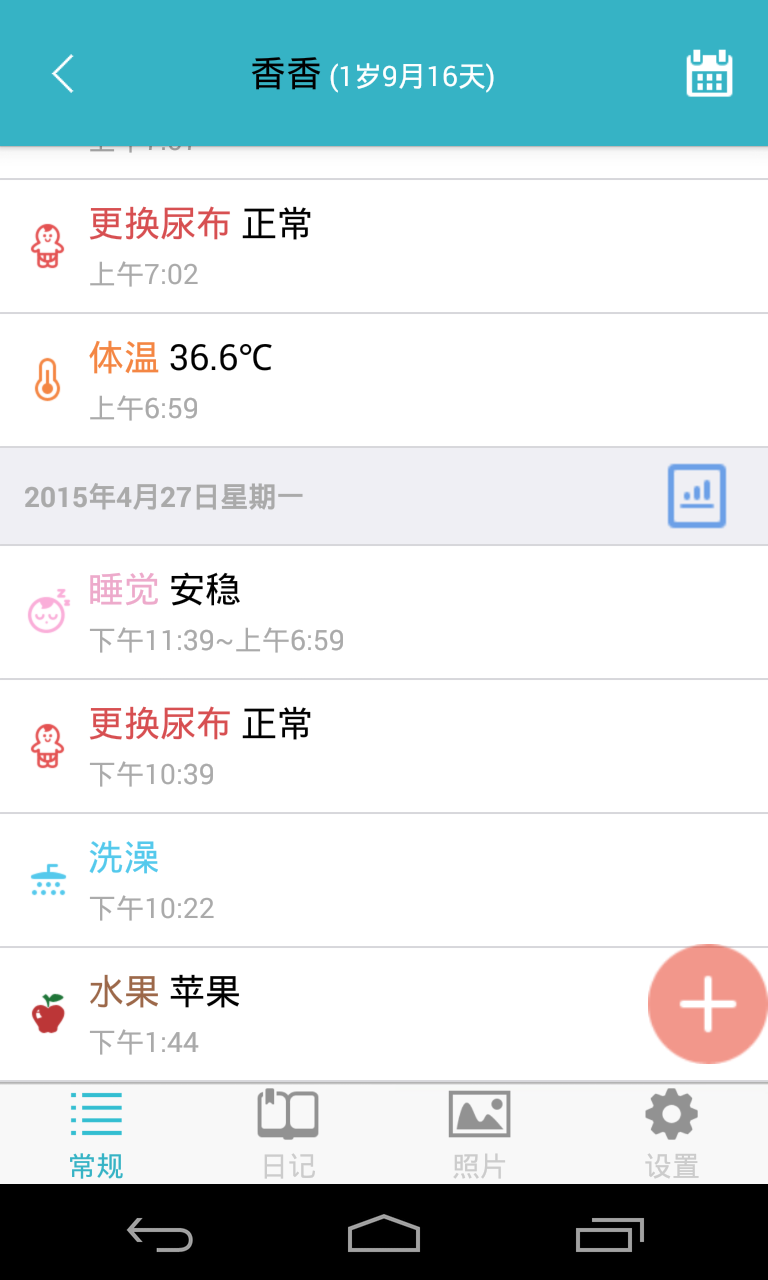Image resolution: width=768 pixels, height=1280 pixels.
Task: Click the back arrow in the title bar
Action: coord(62,73)
